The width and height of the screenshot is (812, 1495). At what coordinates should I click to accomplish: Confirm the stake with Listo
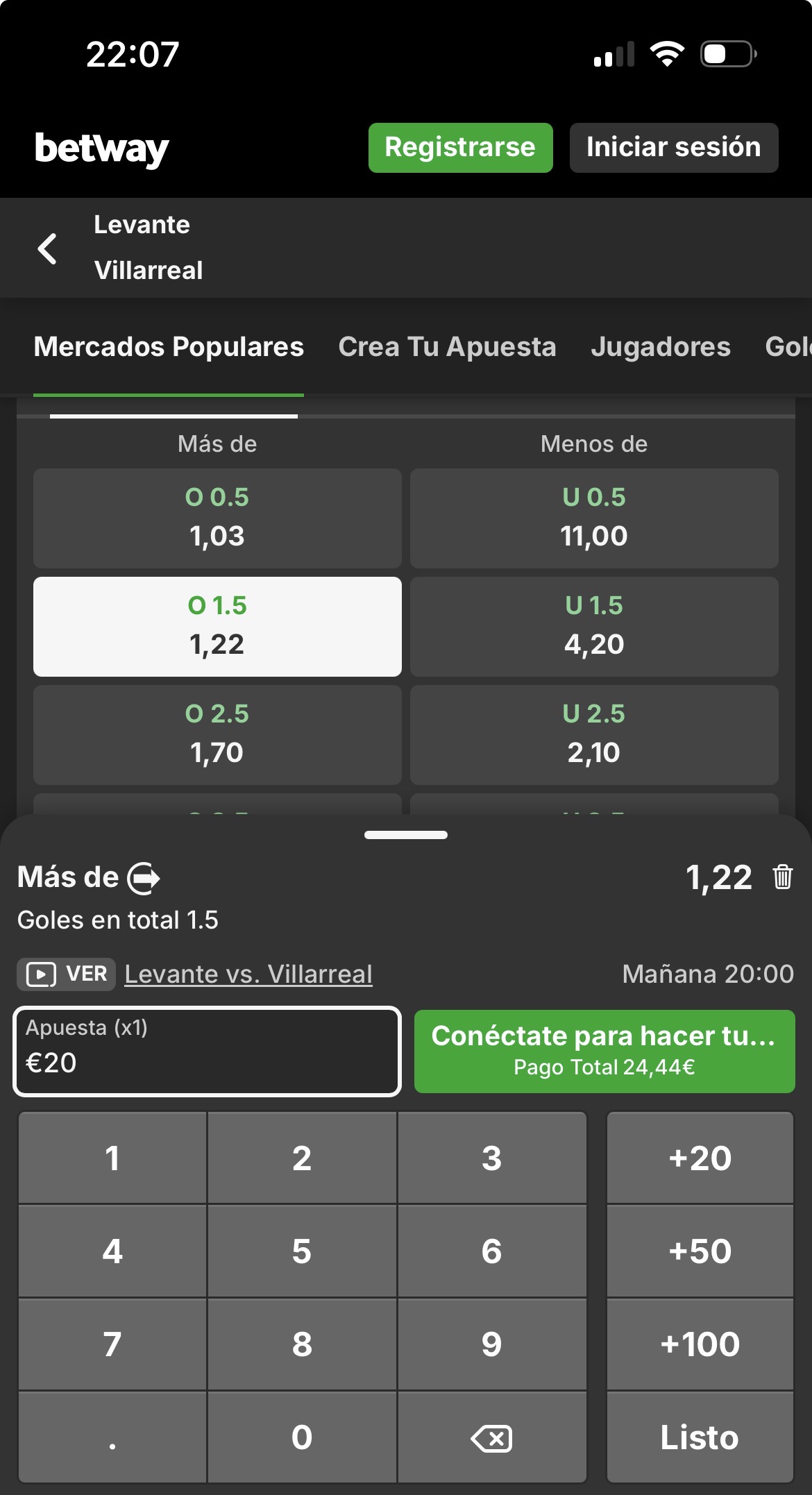pyautogui.click(x=700, y=1437)
